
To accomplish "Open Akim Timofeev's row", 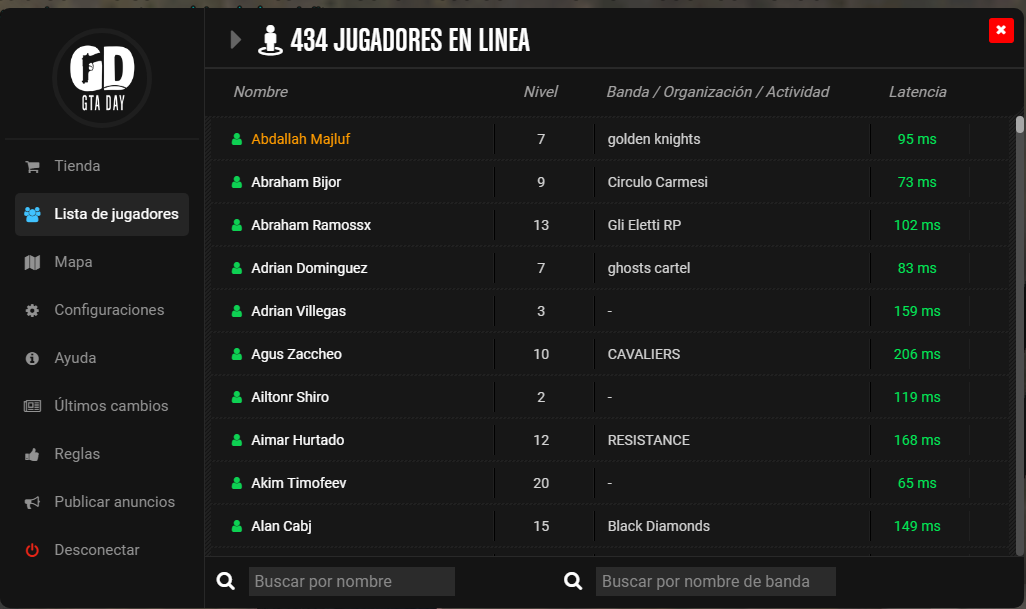I will click(x=298, y=483).
